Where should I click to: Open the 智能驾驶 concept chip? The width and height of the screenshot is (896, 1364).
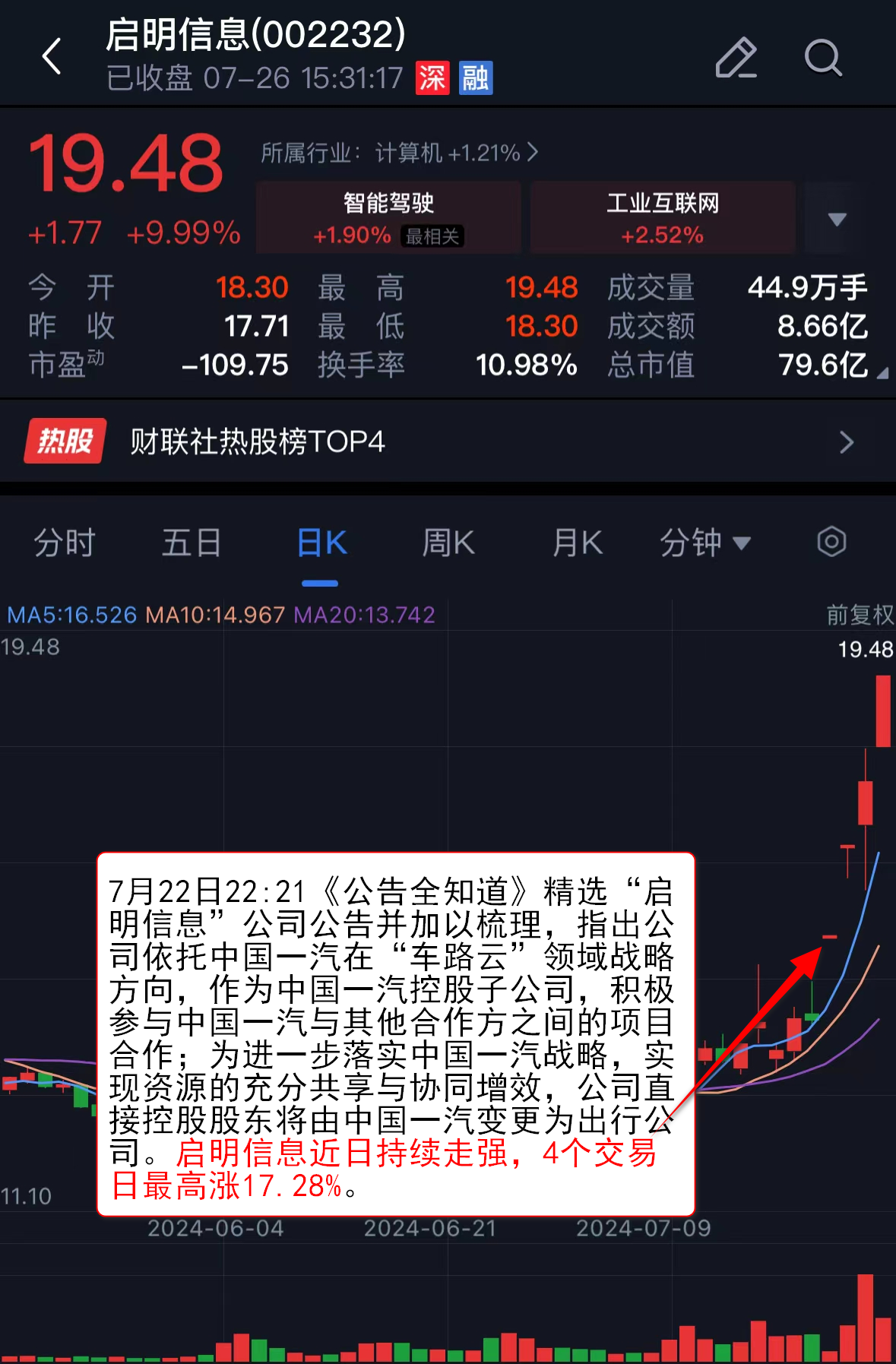(388, 217)
